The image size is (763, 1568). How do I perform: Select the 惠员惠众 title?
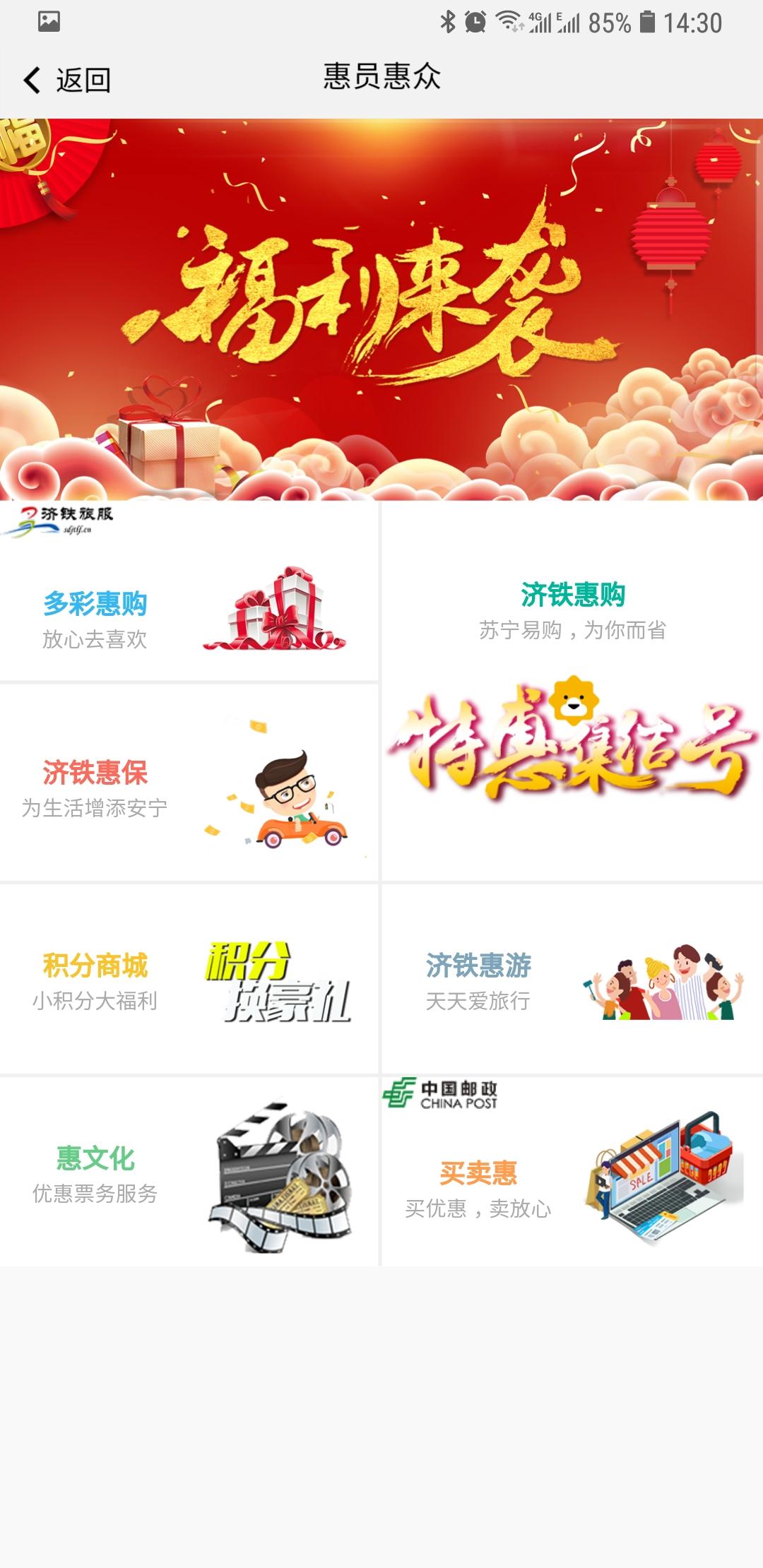381,80
